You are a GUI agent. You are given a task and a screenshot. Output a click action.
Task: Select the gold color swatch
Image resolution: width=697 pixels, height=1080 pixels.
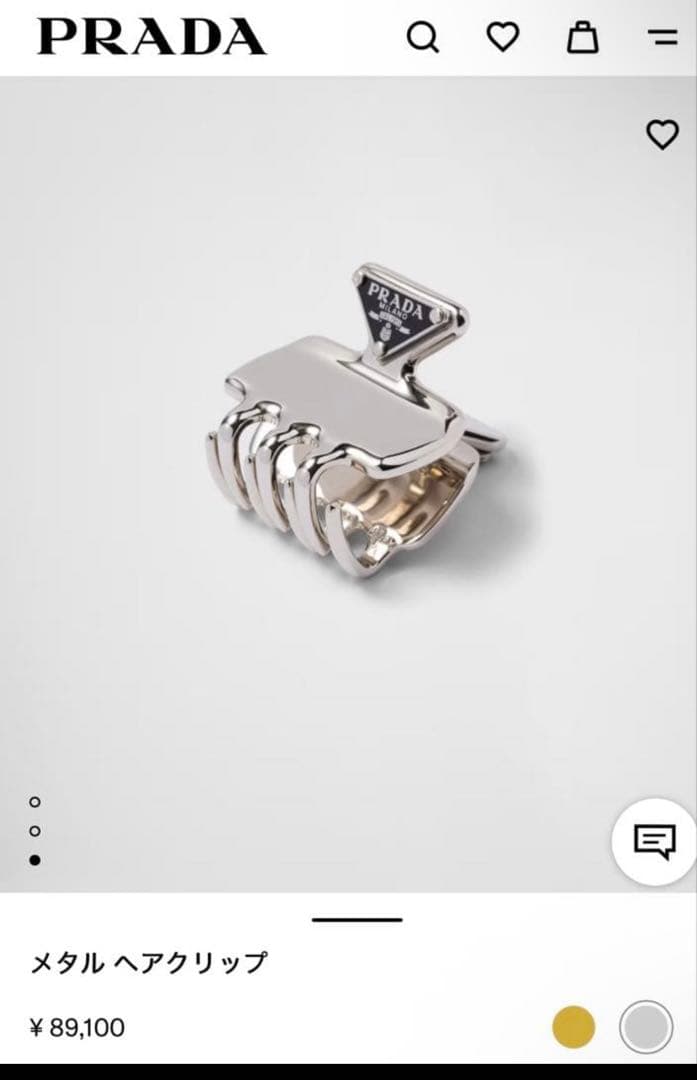coord(573,1027)
